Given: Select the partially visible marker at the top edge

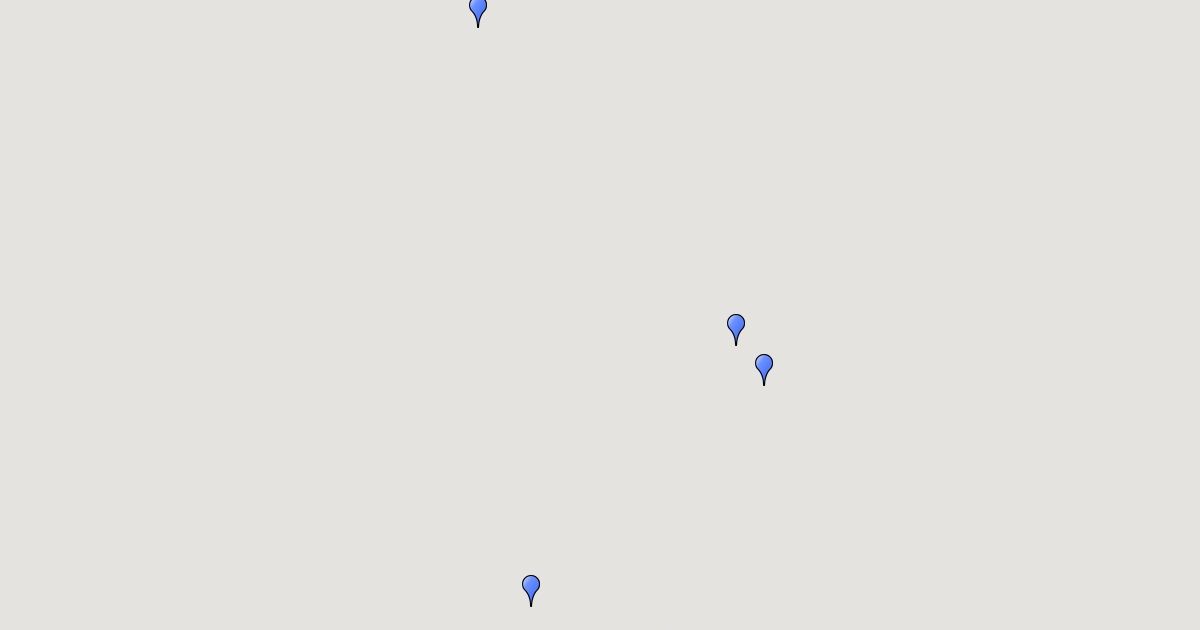Looking at the screenshot, I should click(x=478, y=9).
